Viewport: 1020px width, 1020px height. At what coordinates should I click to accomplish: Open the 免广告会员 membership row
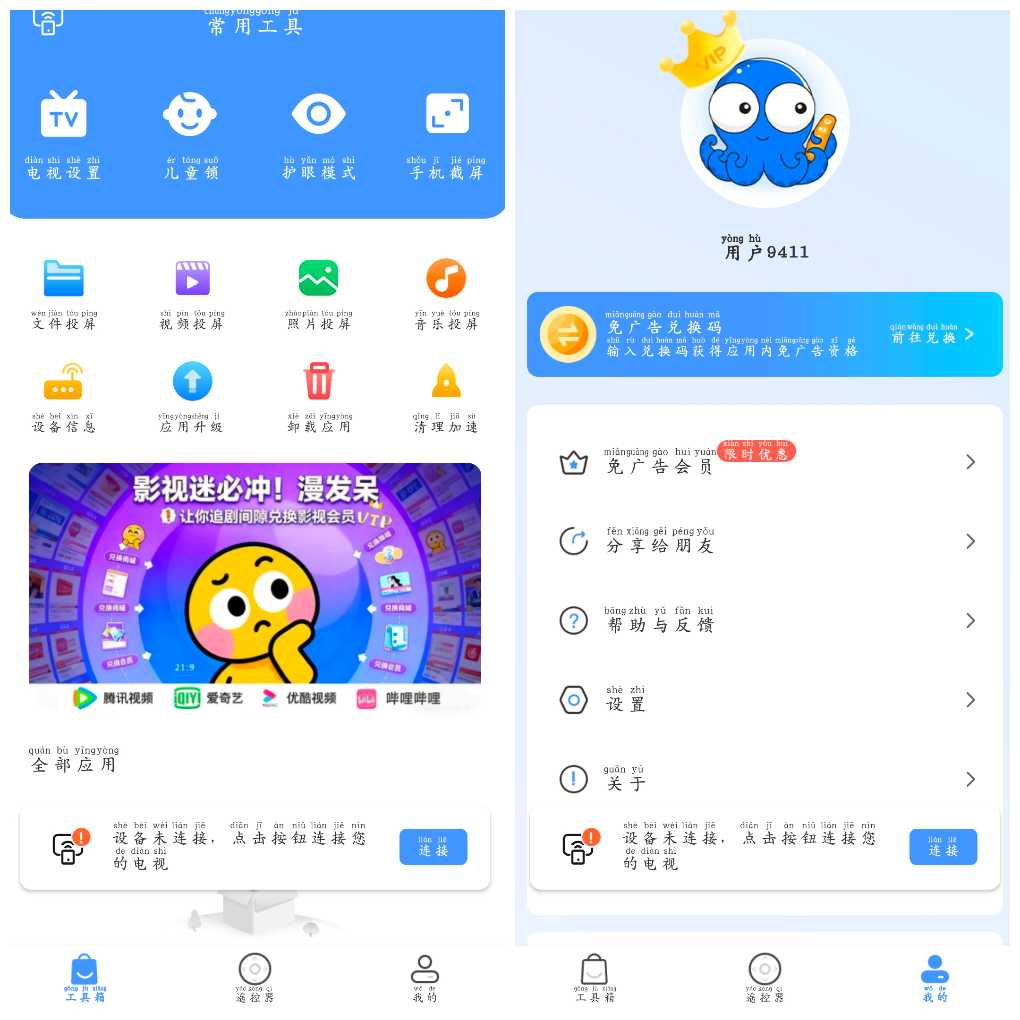[x=765, y=462]
